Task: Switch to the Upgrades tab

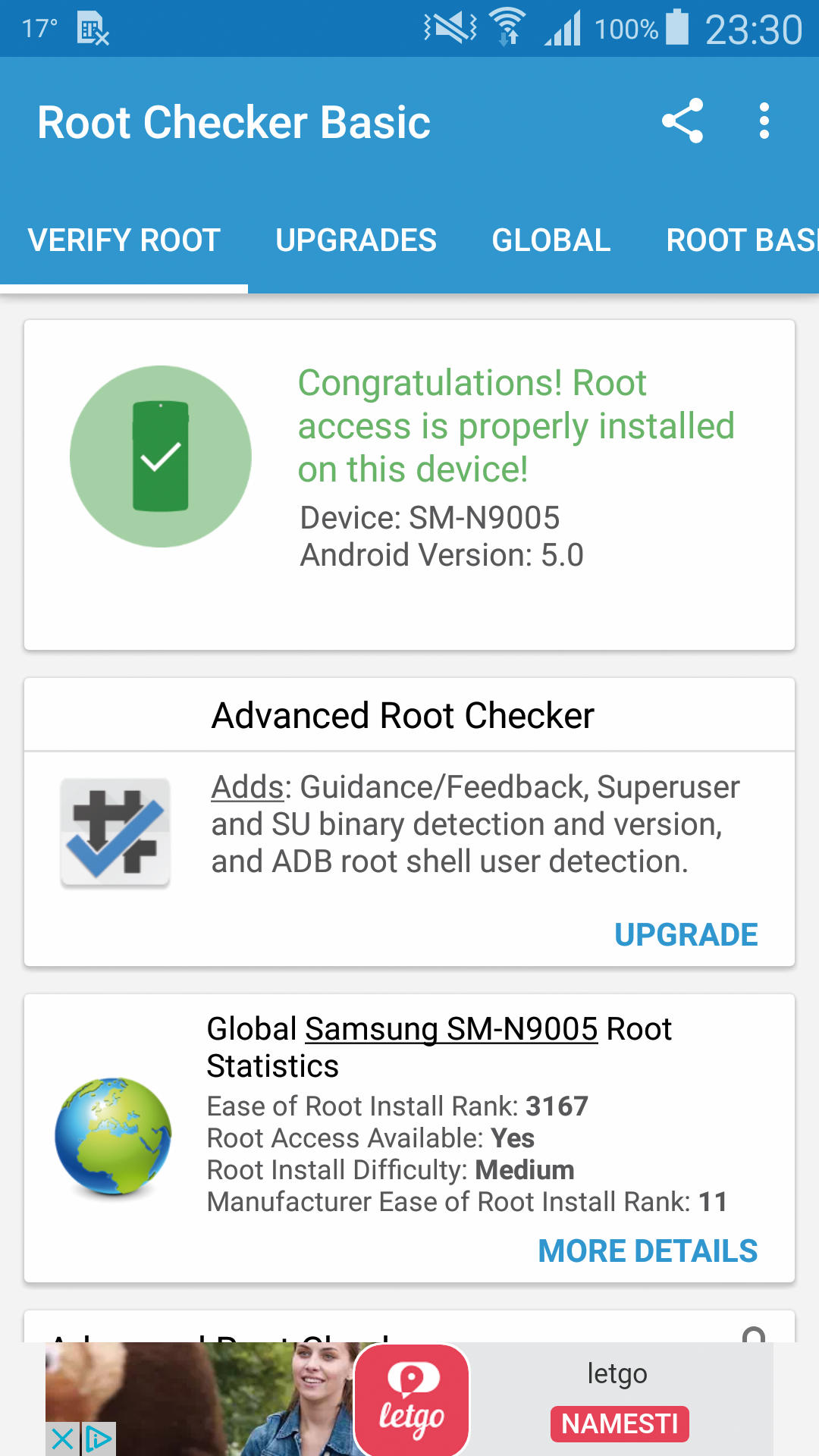Action: coord(356,240)
